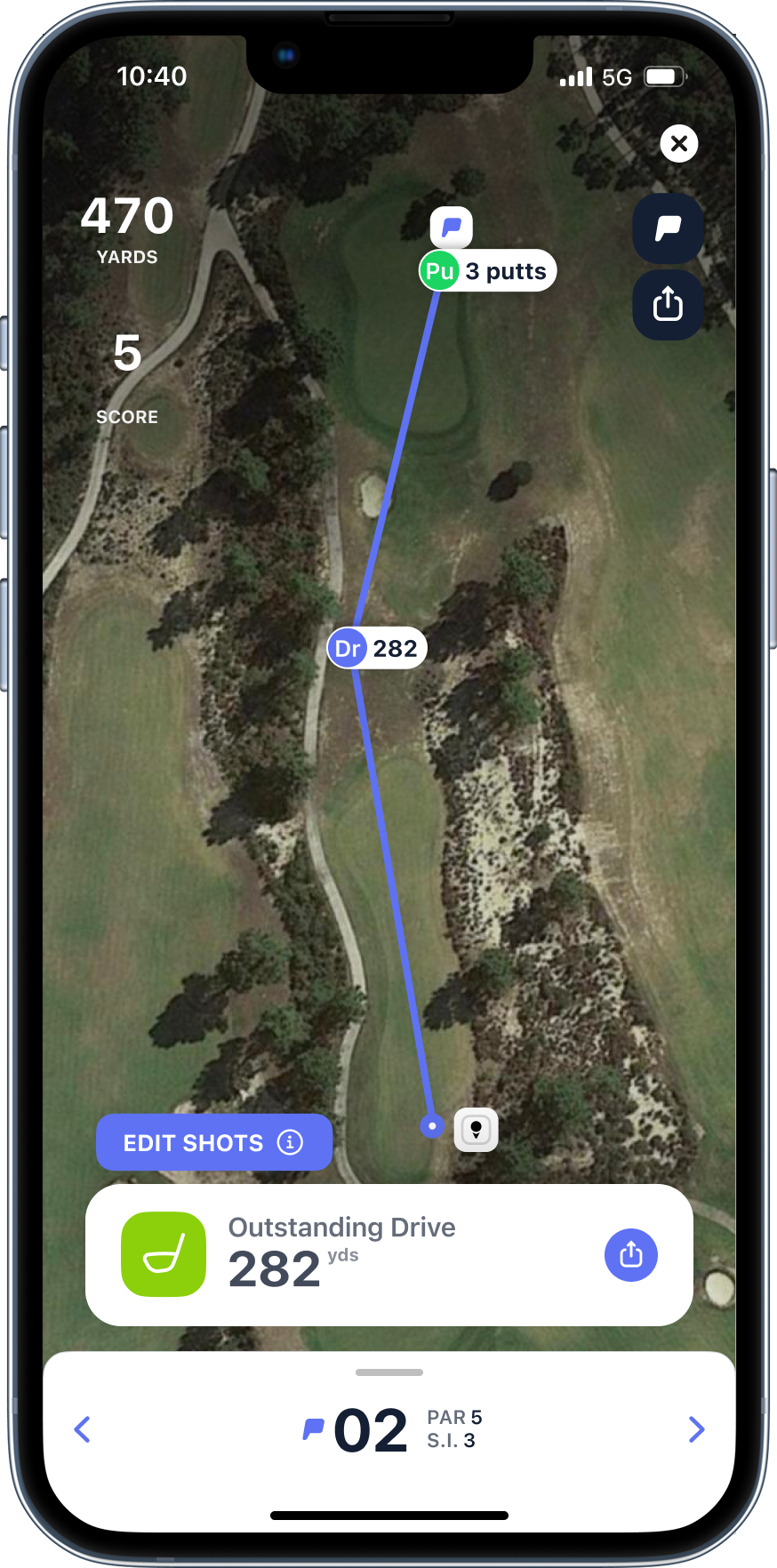Tap the tee marker icon

click(477, 1130)
